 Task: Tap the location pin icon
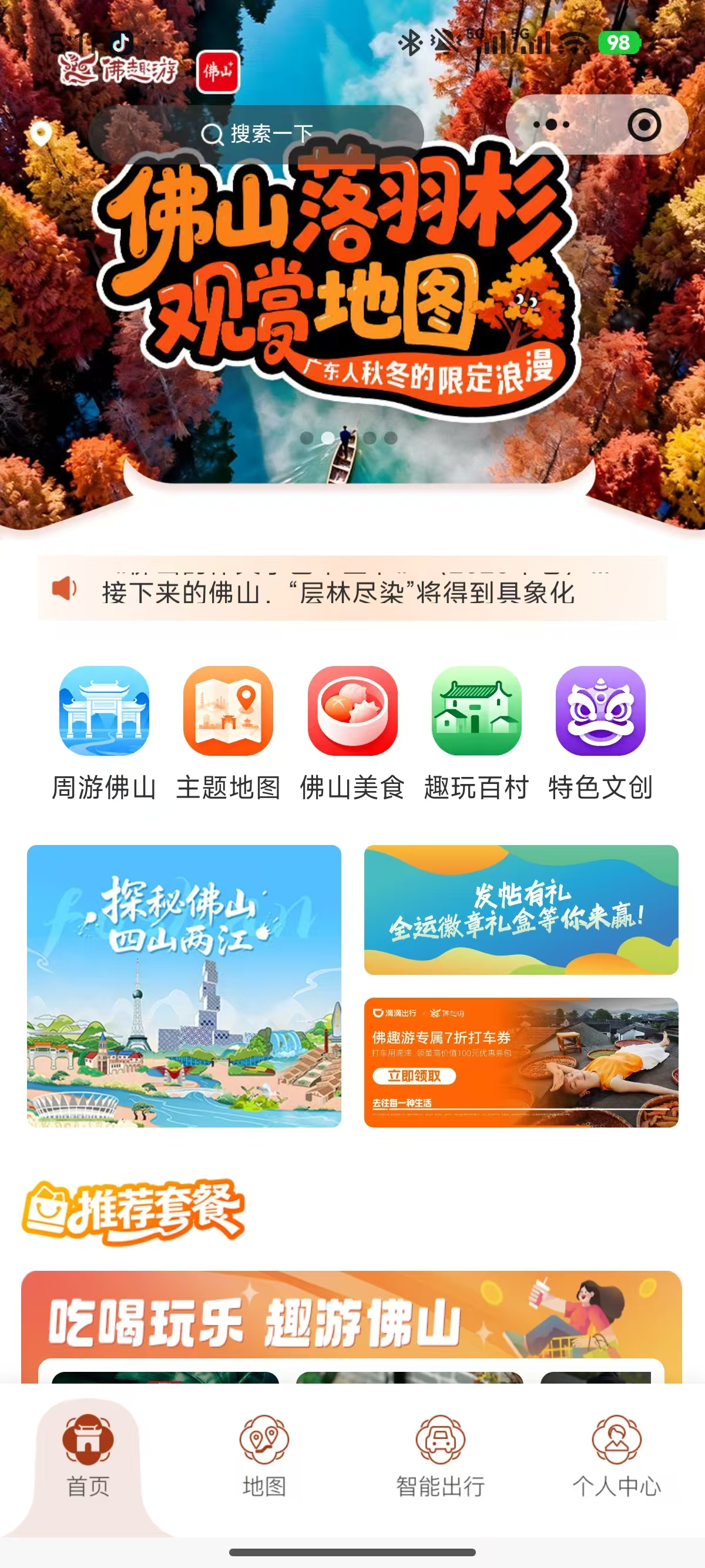tap(41, 133)
